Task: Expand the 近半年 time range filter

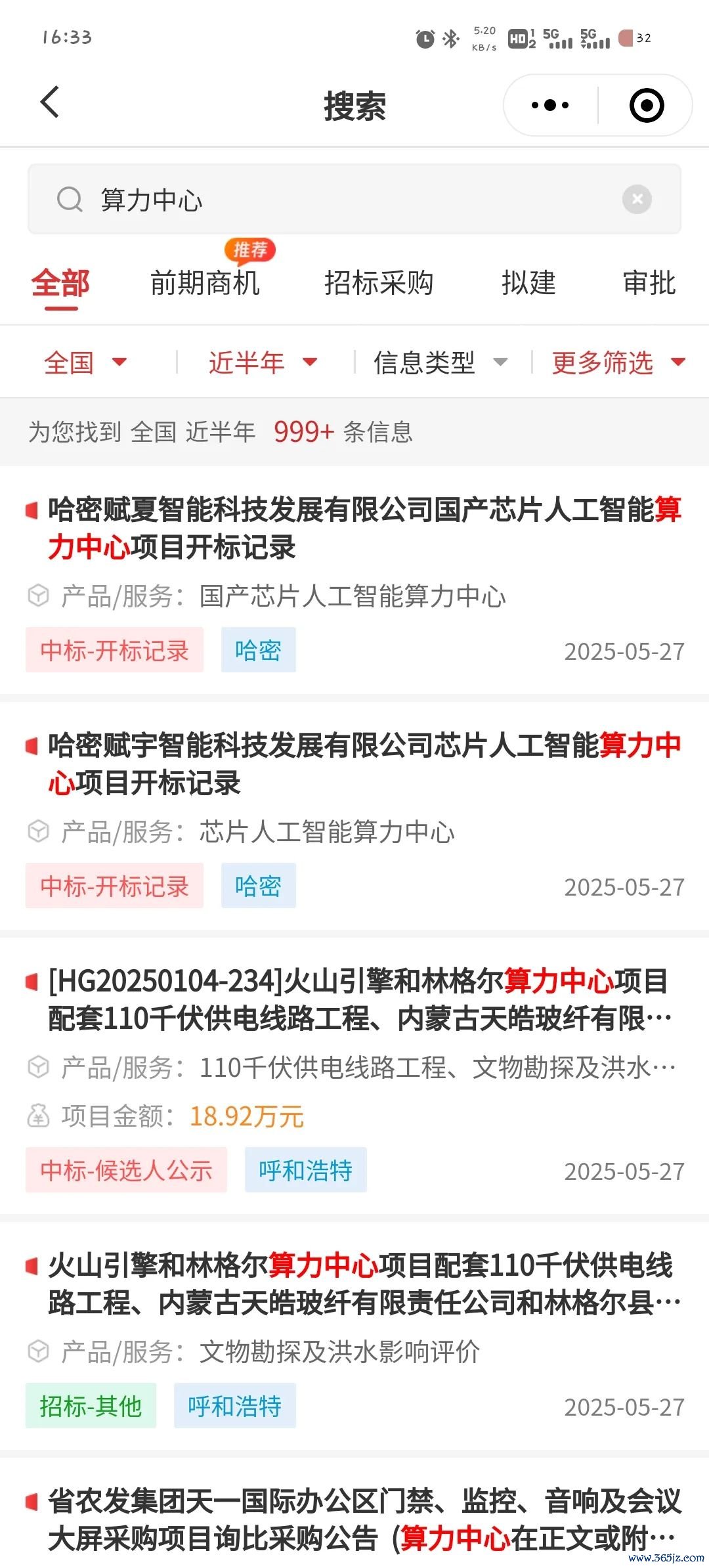Action: 263,362
